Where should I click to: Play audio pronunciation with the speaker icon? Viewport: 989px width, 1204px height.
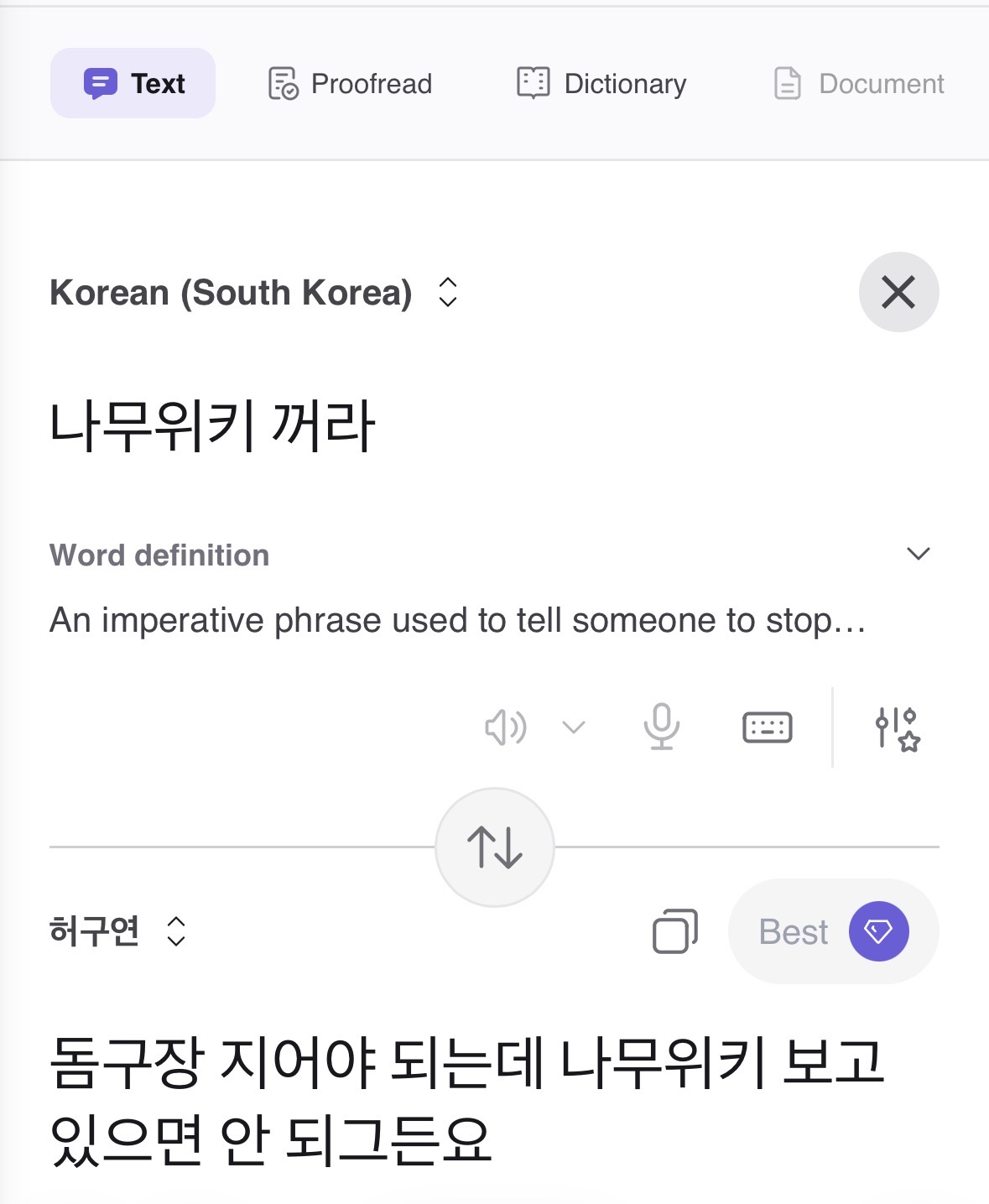click(x=507, y=727)
